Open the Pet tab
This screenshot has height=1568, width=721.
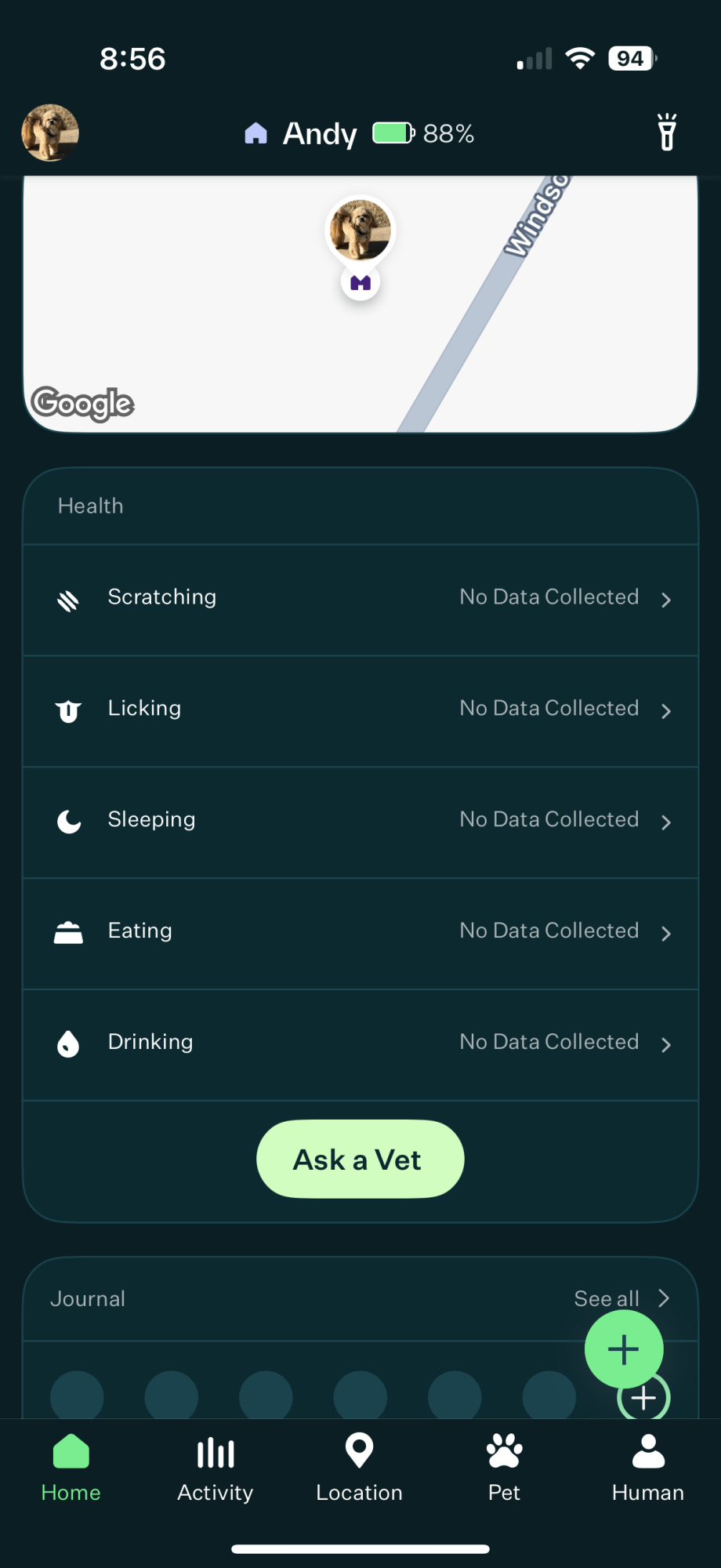504,1468
